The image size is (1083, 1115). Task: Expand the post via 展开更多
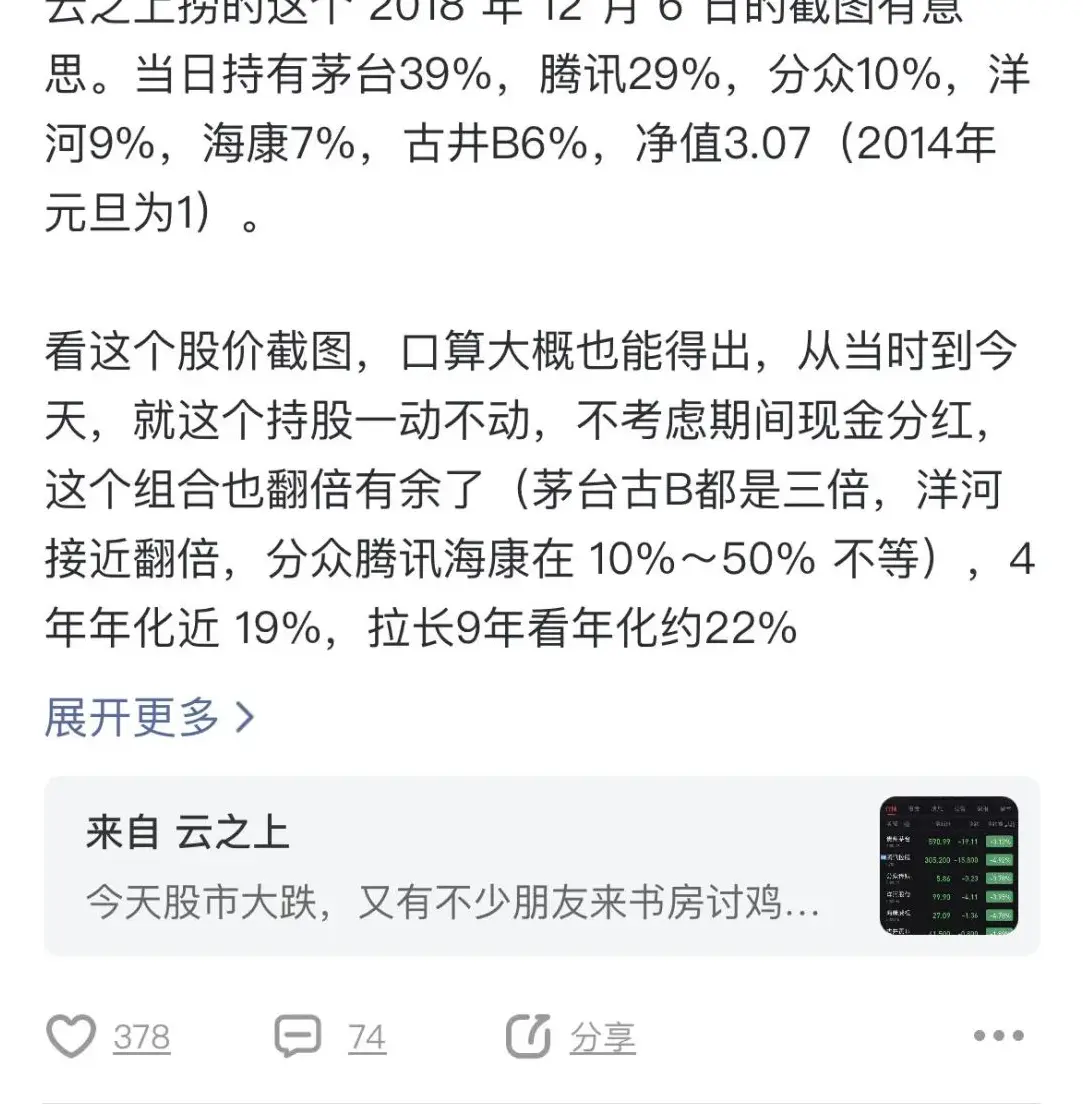click(150, 717)
